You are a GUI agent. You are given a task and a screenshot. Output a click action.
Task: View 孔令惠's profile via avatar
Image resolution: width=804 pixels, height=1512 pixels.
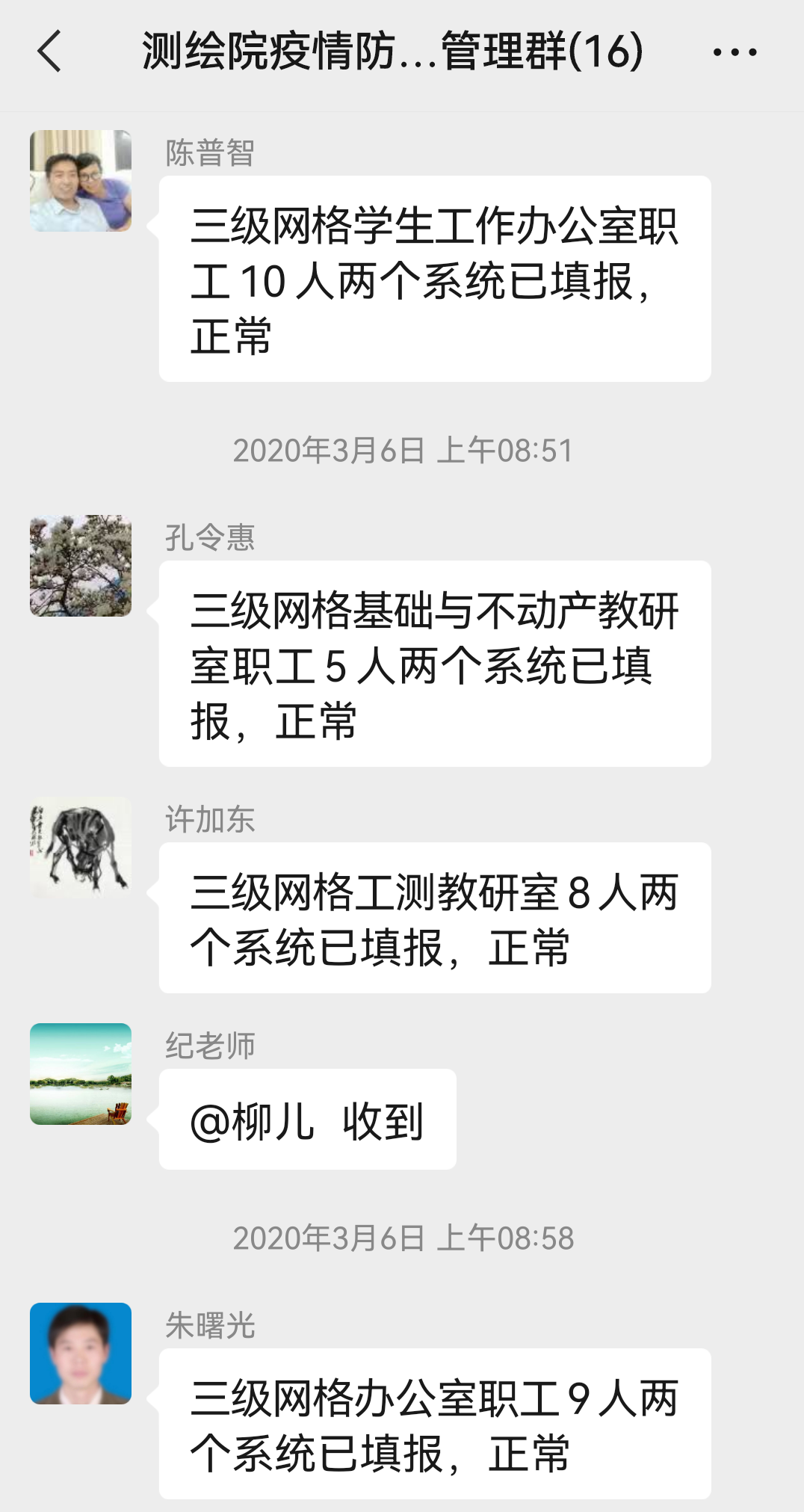81,566
